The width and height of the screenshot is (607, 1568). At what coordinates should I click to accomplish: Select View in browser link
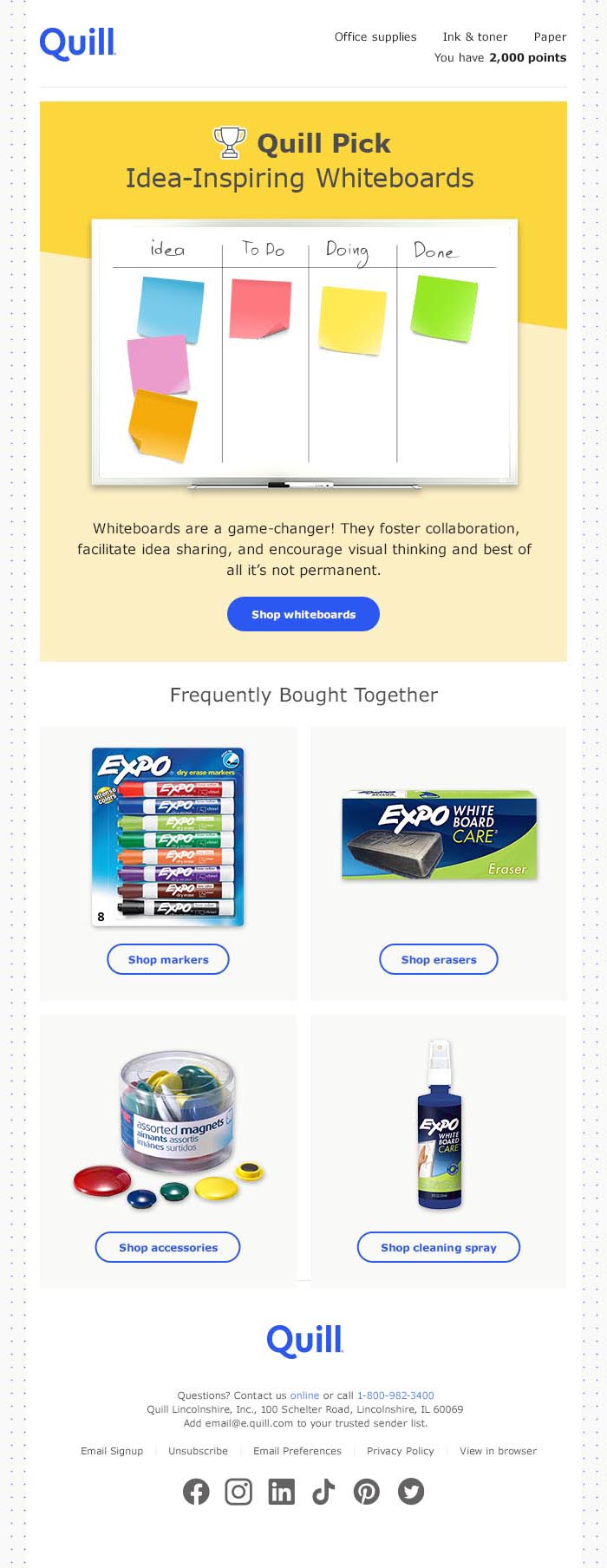point(498,1451)
